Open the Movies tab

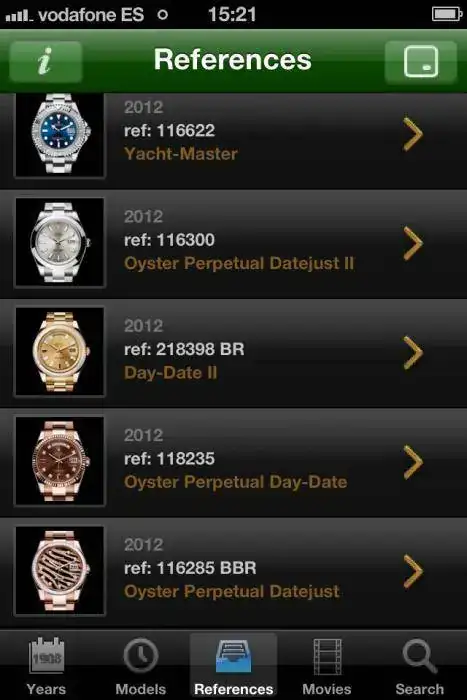coord(327,666)
